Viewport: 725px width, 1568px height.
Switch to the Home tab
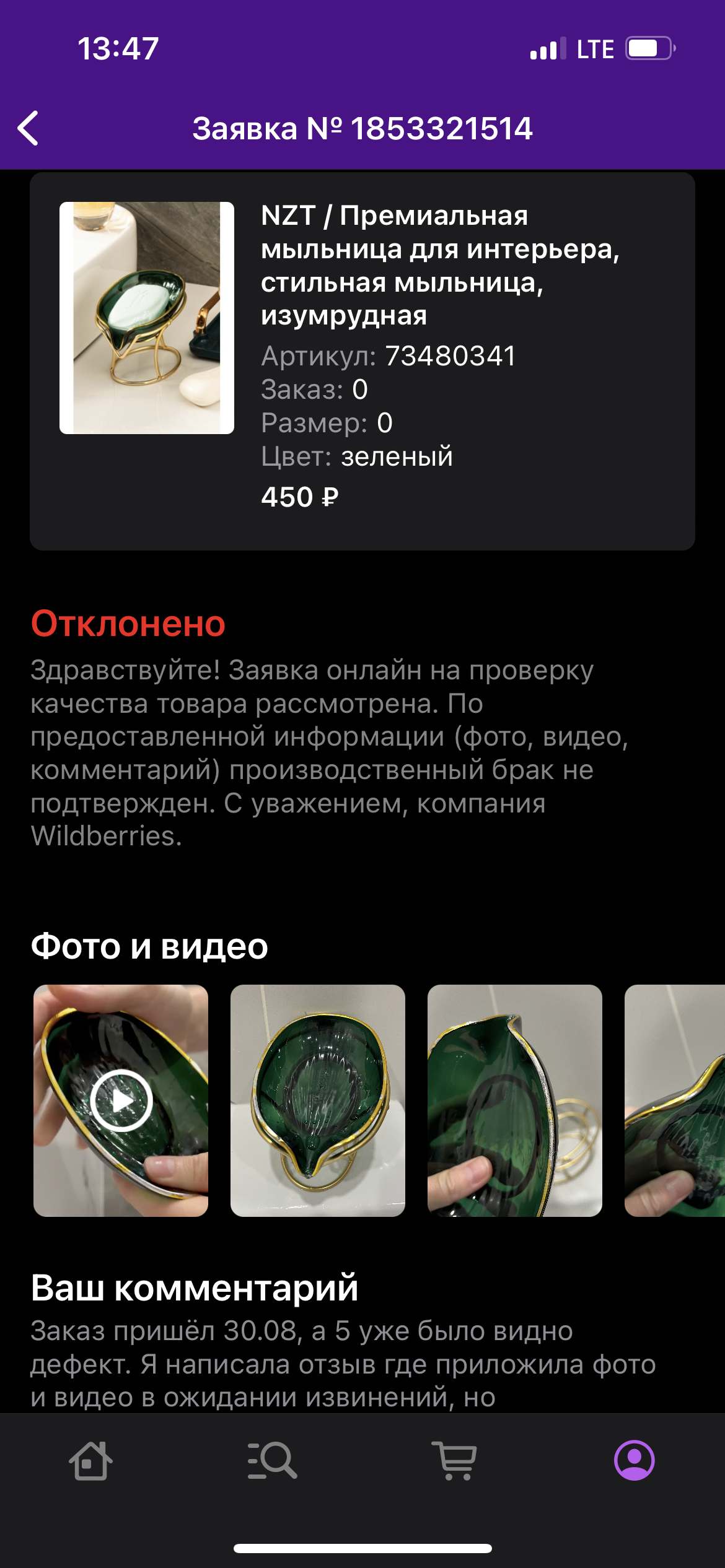point(90,1460)
